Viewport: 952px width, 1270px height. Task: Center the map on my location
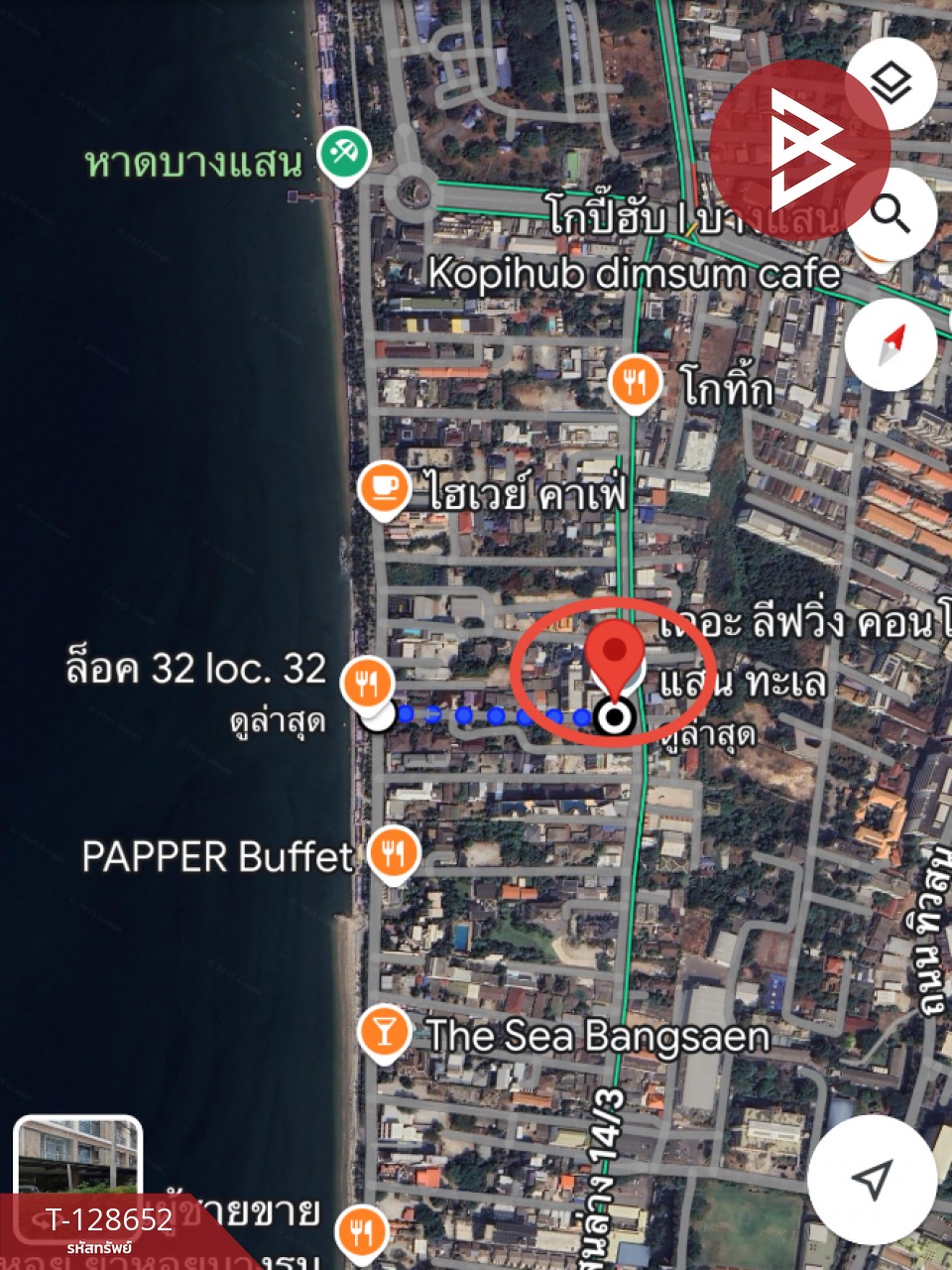click(x=873, y=1179)
